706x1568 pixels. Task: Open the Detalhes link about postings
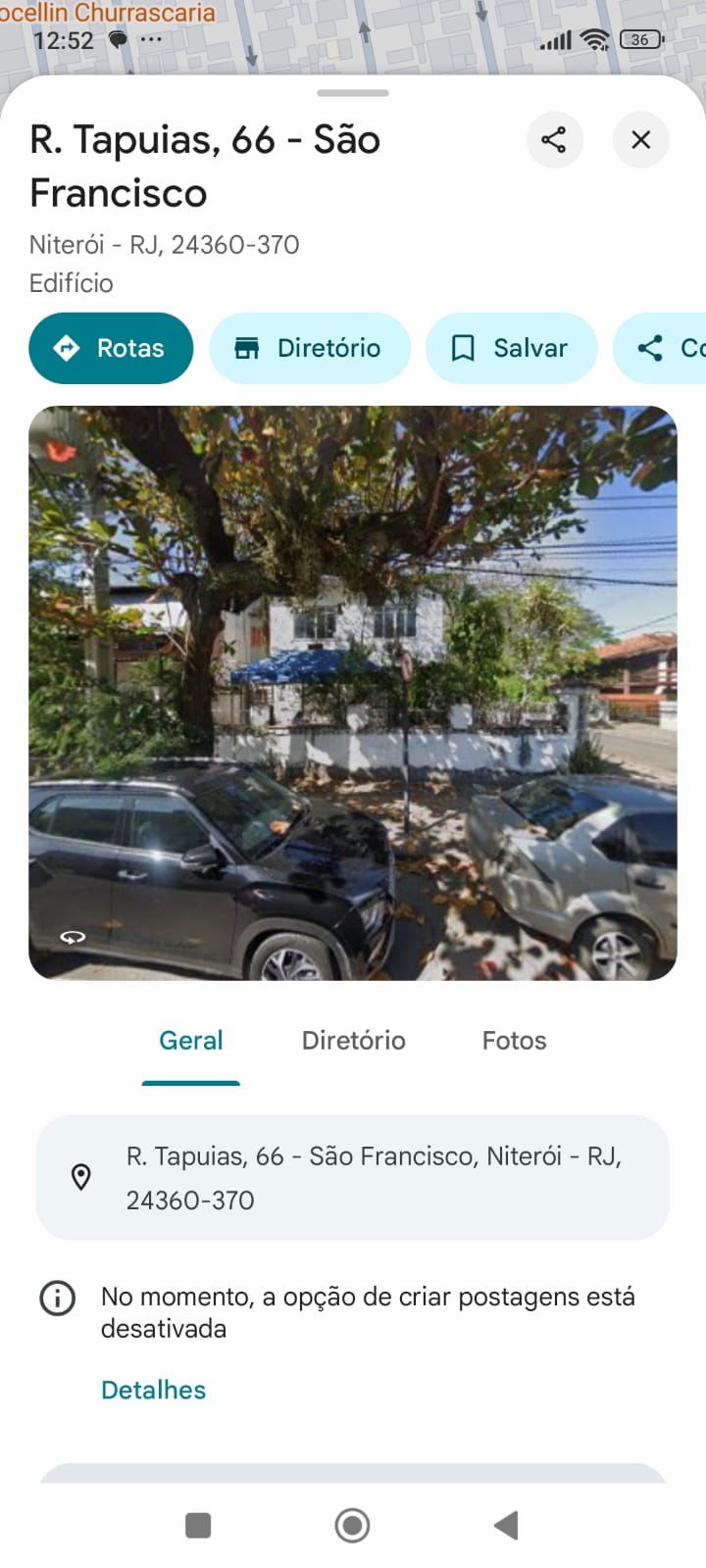click(x=153, y=1390)
